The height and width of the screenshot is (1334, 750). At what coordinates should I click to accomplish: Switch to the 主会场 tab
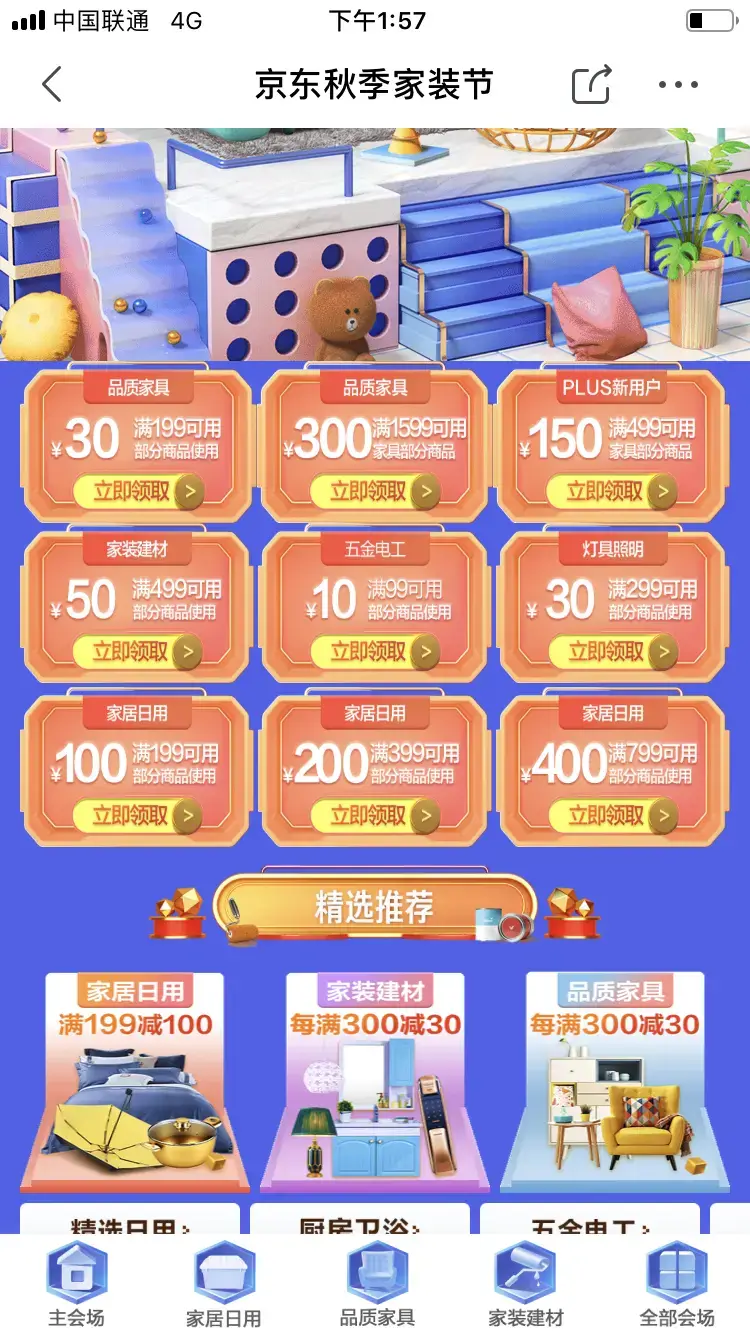click(x=76, y=1284)
